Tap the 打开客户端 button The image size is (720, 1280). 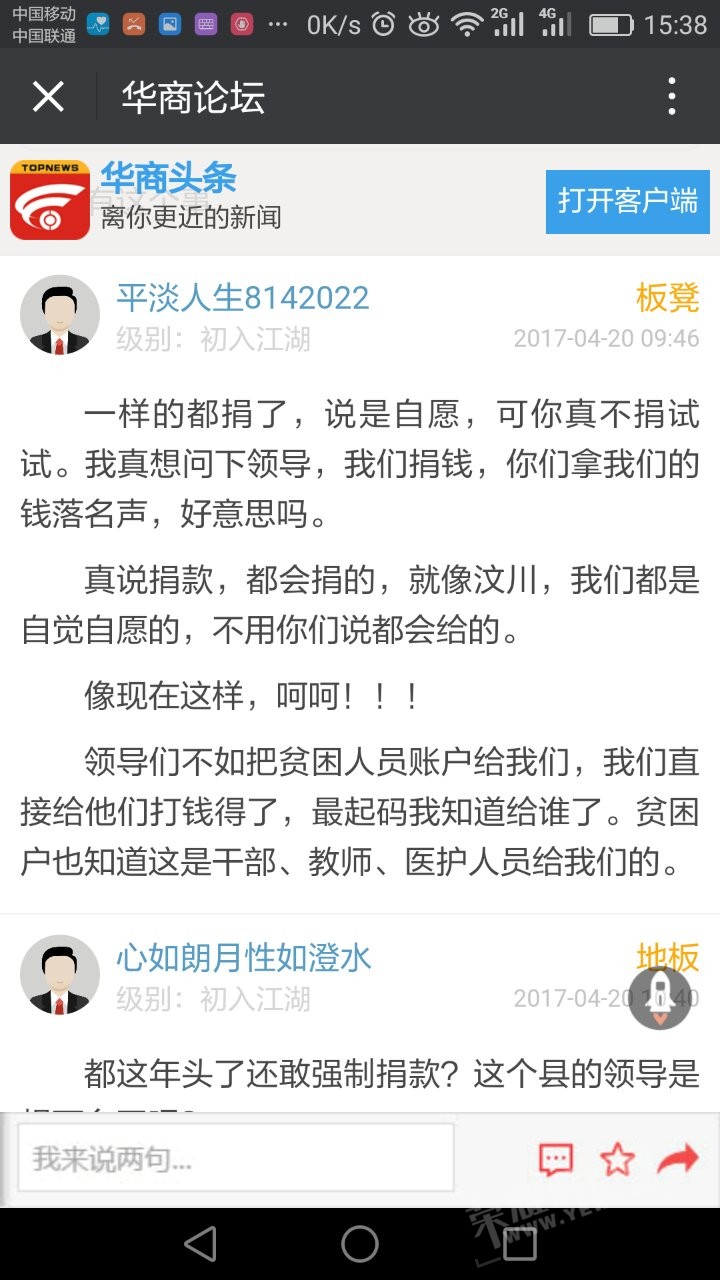(x=627, y=201)
